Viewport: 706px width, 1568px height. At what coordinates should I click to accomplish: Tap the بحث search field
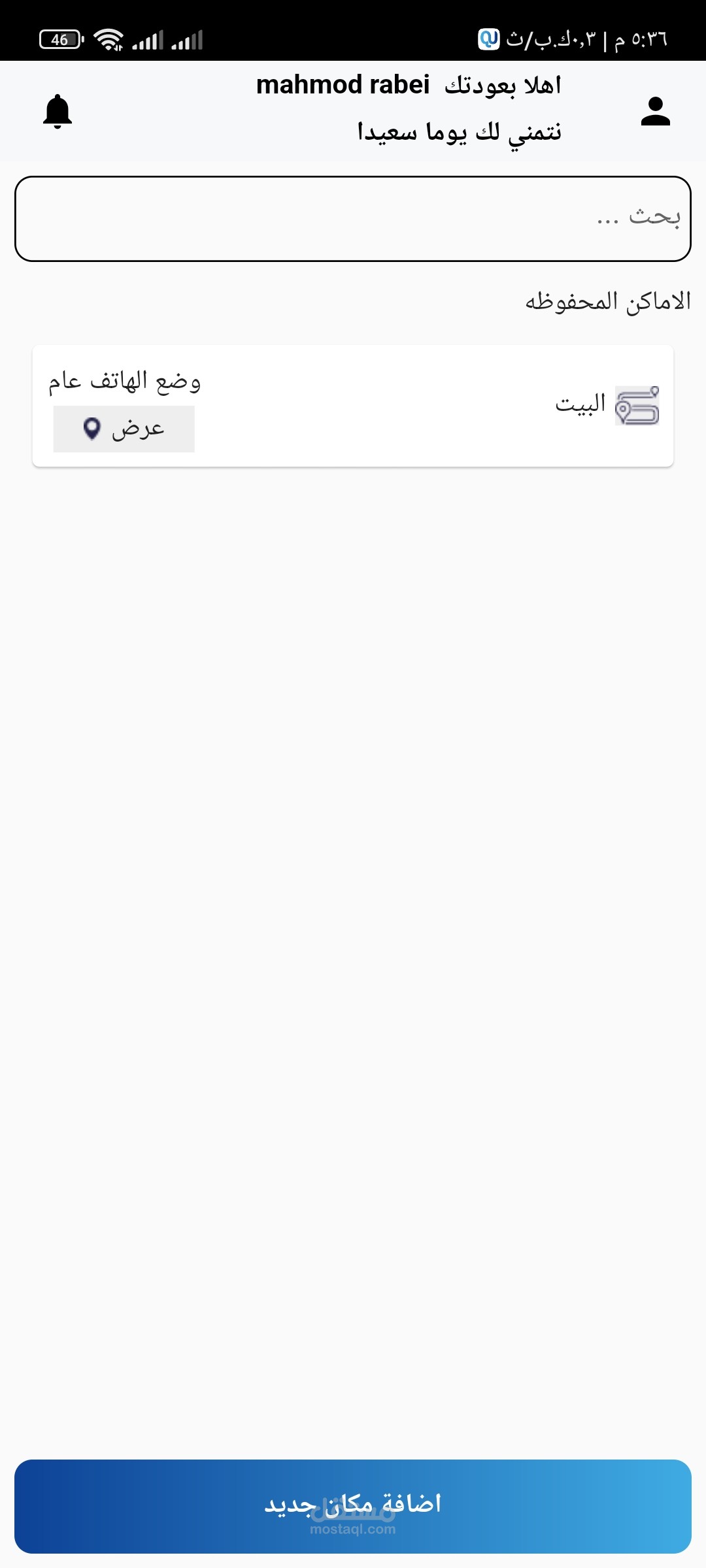click(353, 219)
